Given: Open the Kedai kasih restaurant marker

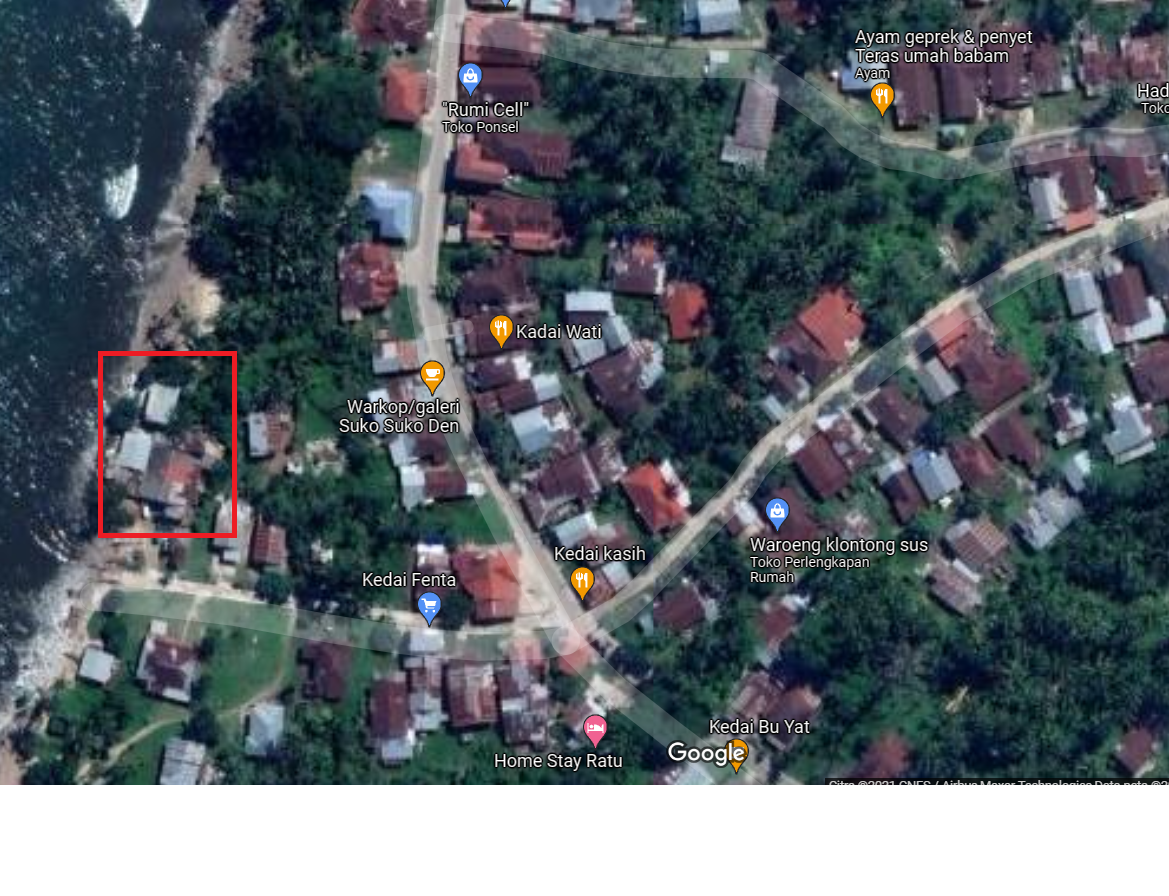Looking at the screenshot, I should [x=582, y=580].
